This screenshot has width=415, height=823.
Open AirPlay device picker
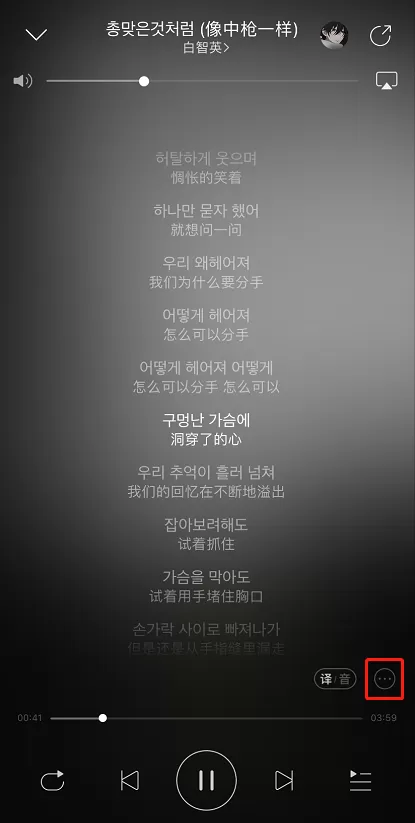tap(386, 80)
